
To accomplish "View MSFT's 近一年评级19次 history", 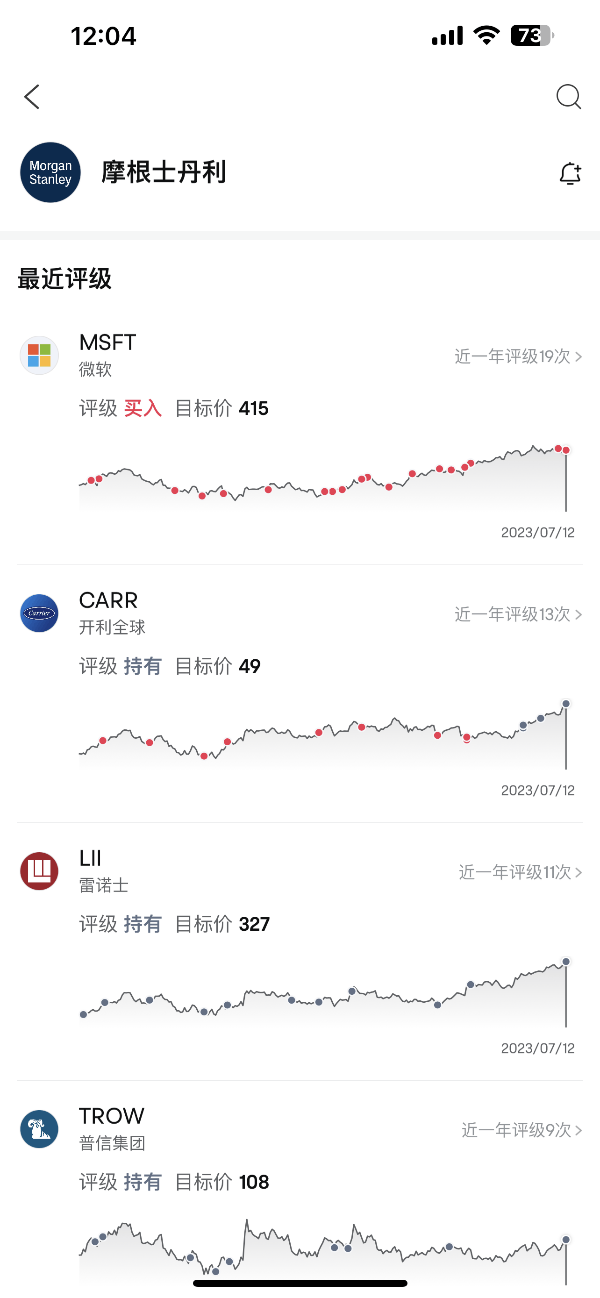I will [x=519, y=356].
